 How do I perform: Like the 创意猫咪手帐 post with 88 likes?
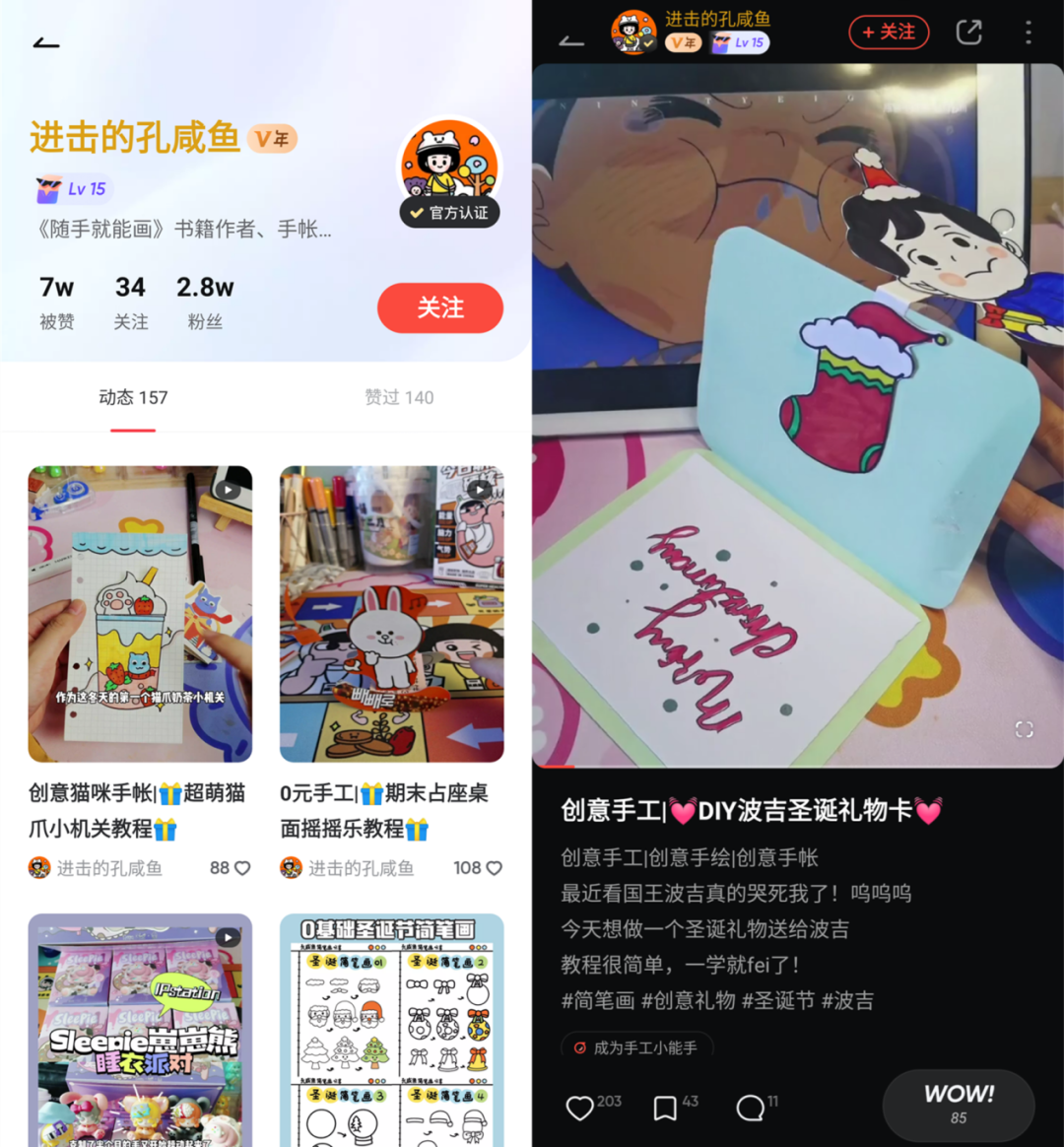point(241,868)
